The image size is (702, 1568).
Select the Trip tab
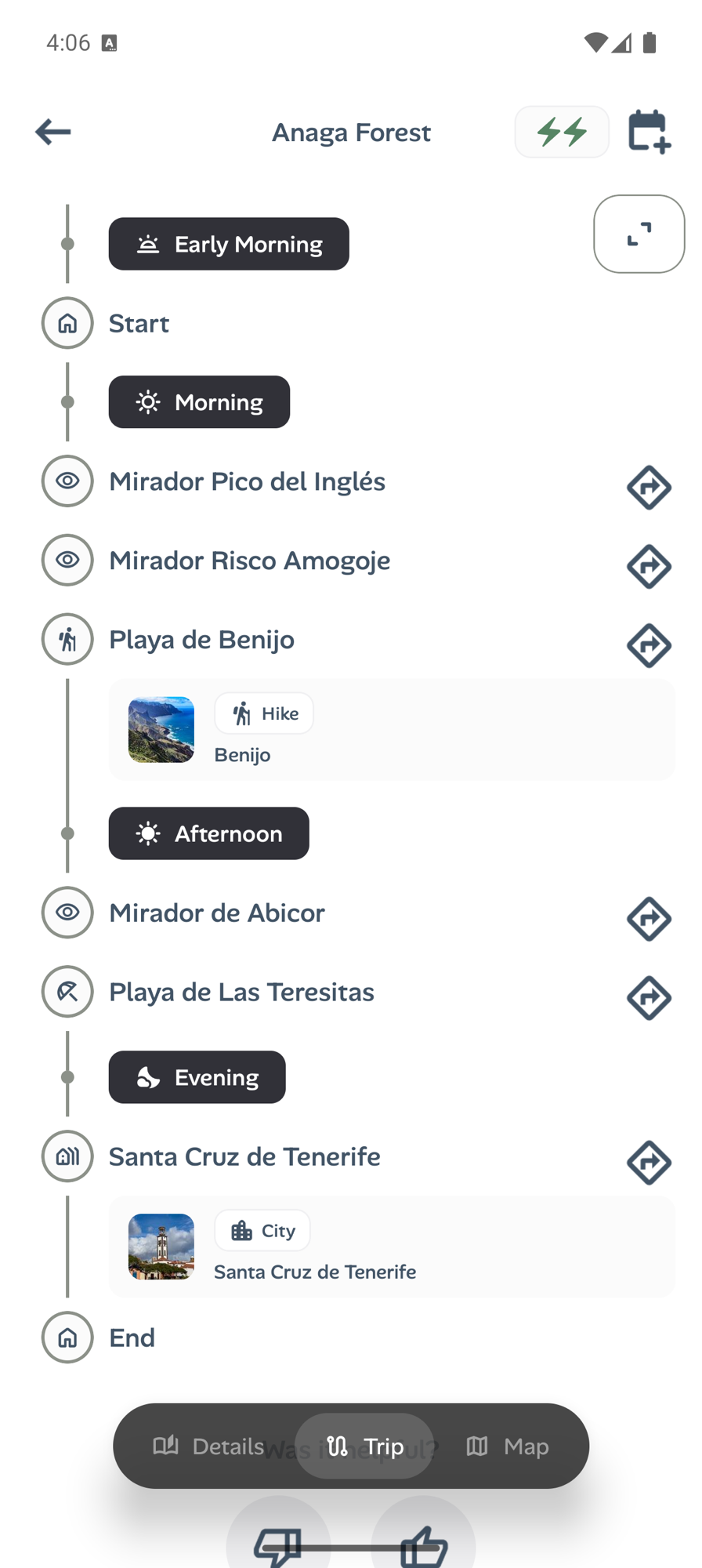(365, 1446)
